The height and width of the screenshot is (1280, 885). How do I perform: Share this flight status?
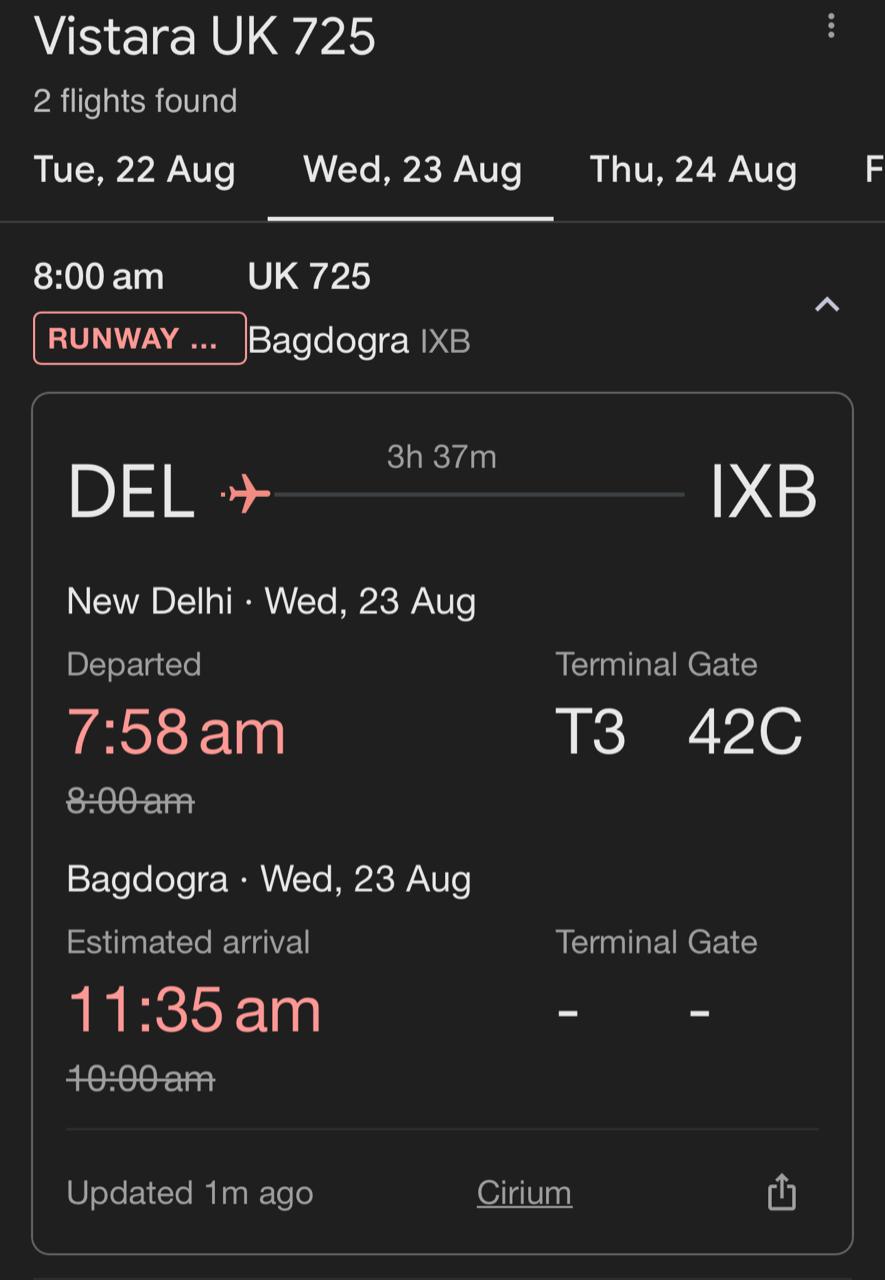(781, 1192)
